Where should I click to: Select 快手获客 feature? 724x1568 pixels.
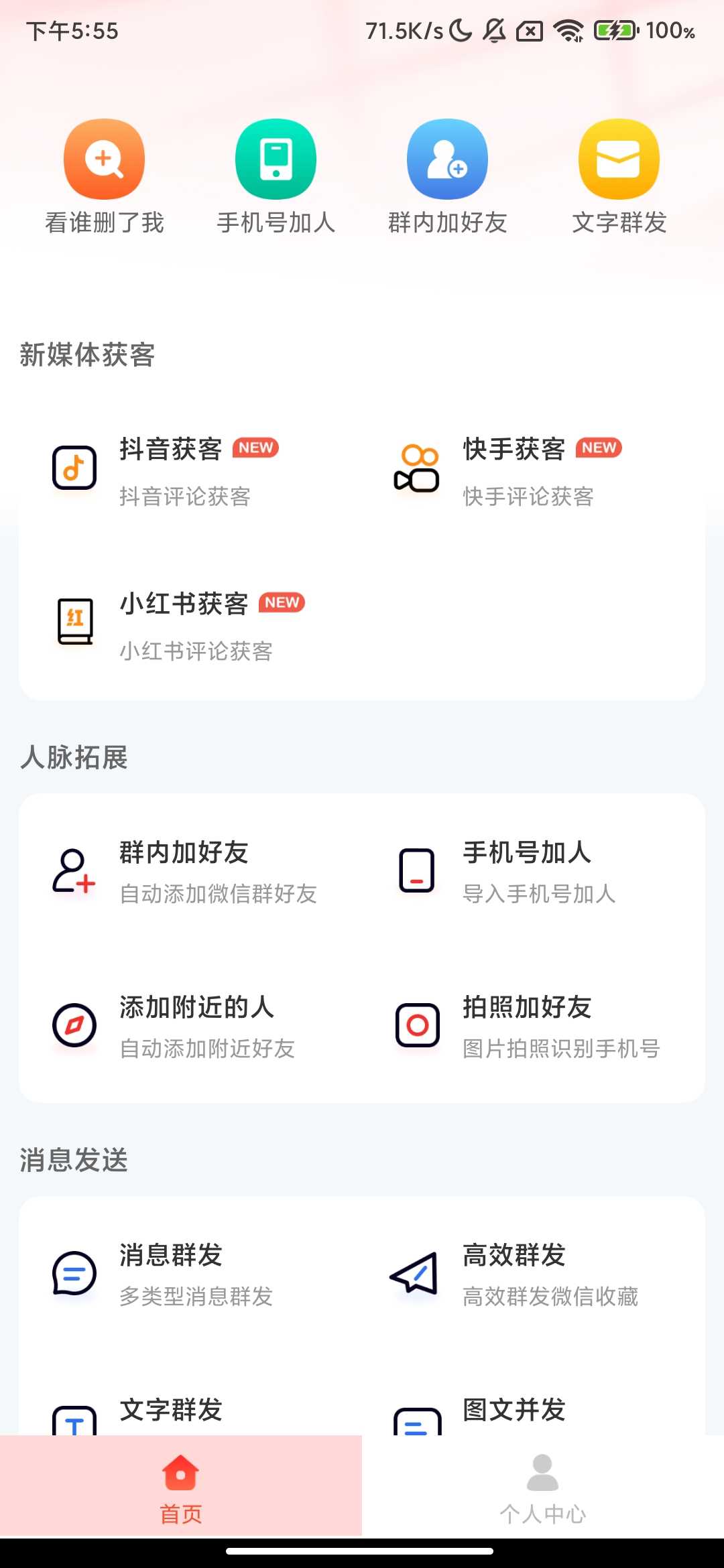(x=514, y=470)
